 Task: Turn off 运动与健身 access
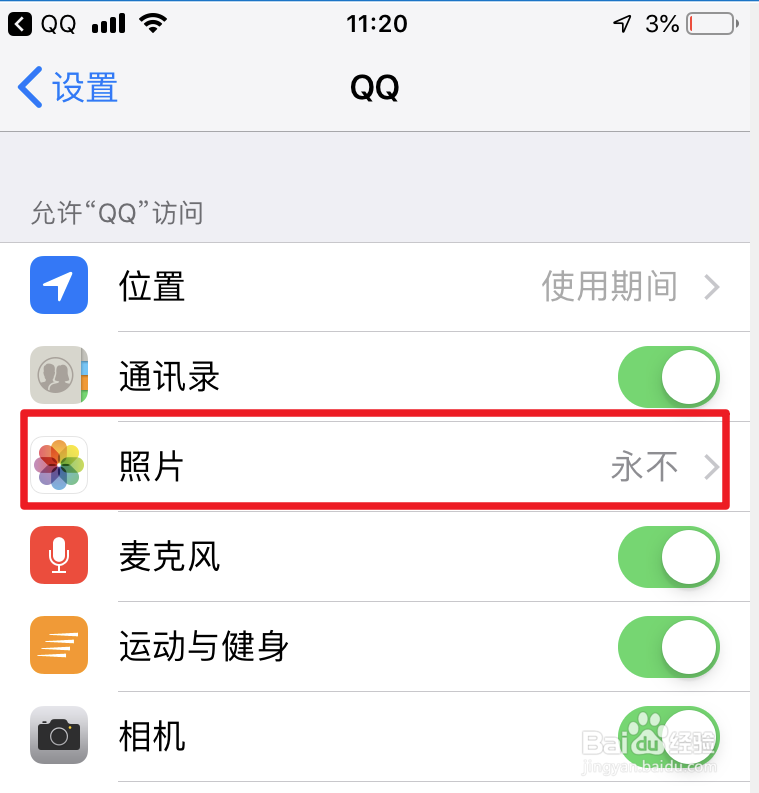pos(668,646)
